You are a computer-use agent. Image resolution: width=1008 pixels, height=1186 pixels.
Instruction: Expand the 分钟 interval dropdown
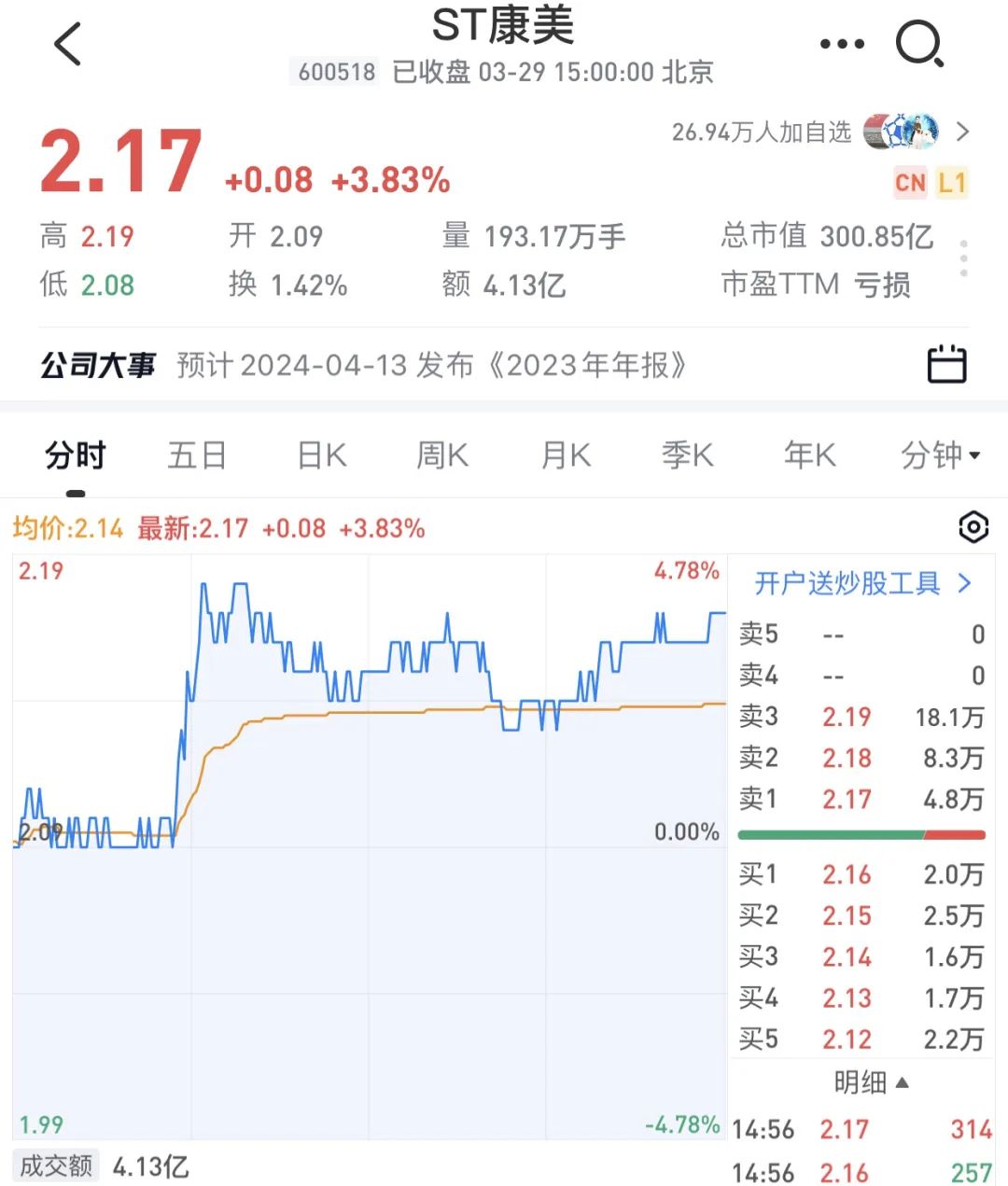pos(939,455)
